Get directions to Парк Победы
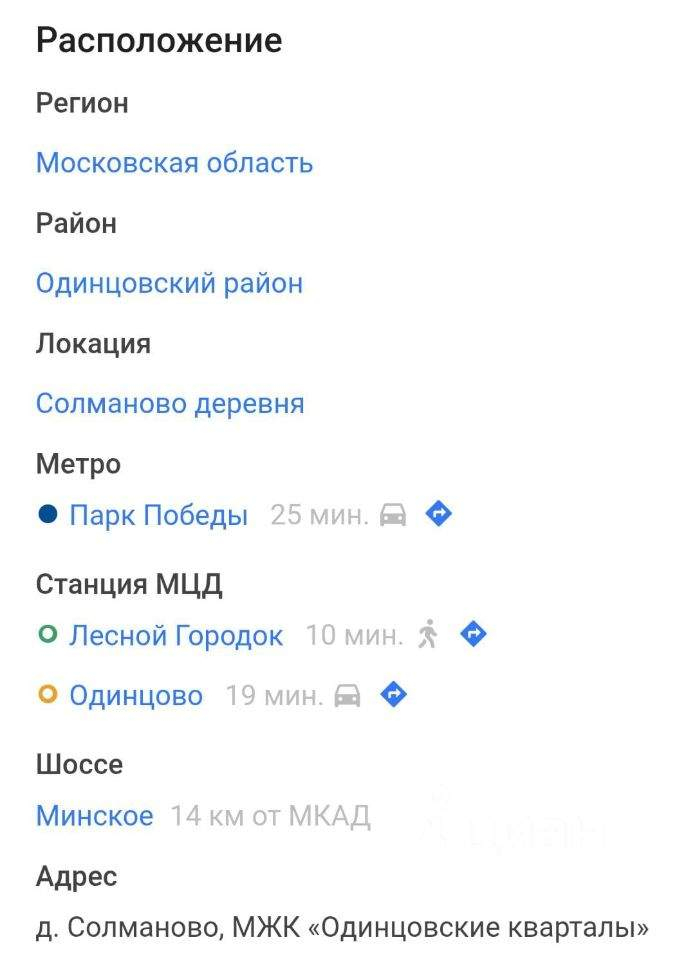Screen dimensions: 695x960 click(x=439, y=514)
